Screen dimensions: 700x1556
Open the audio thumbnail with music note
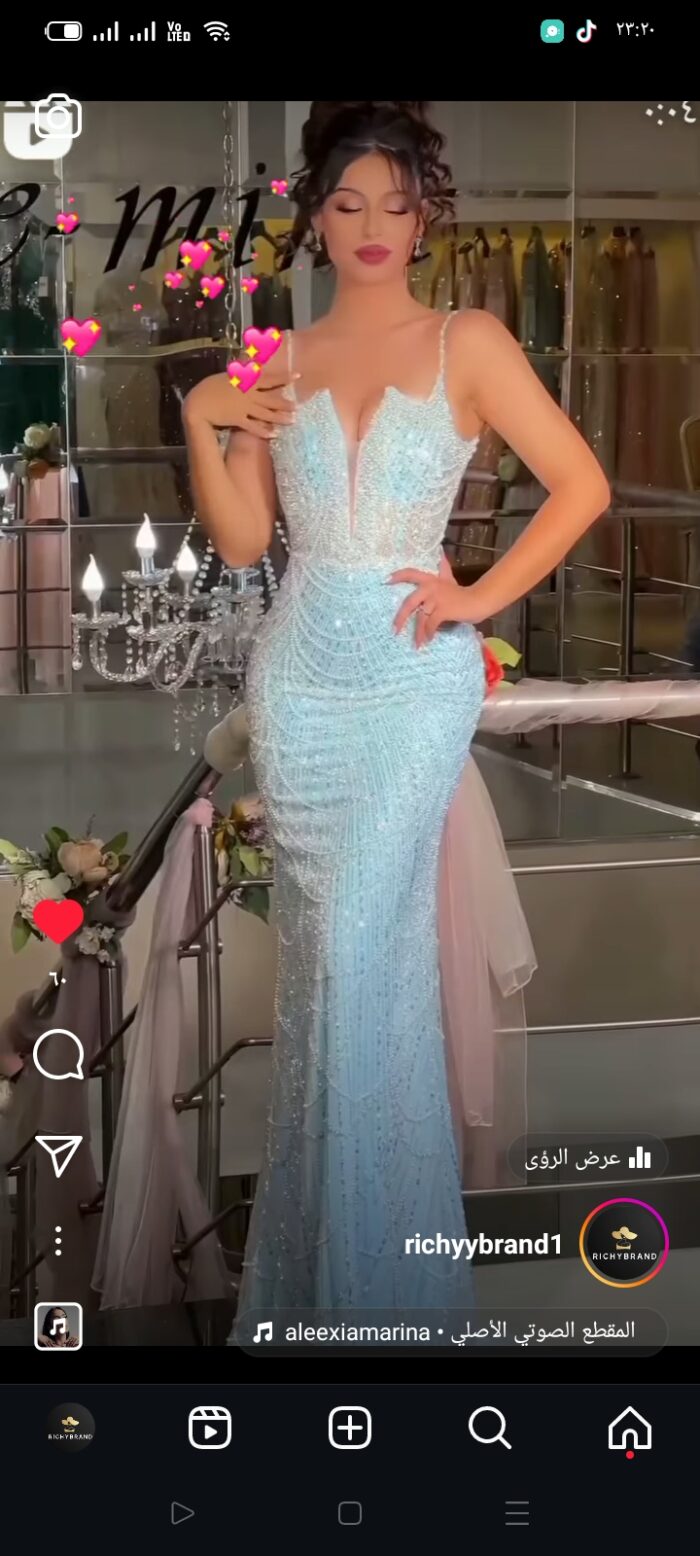(58, 1327)
